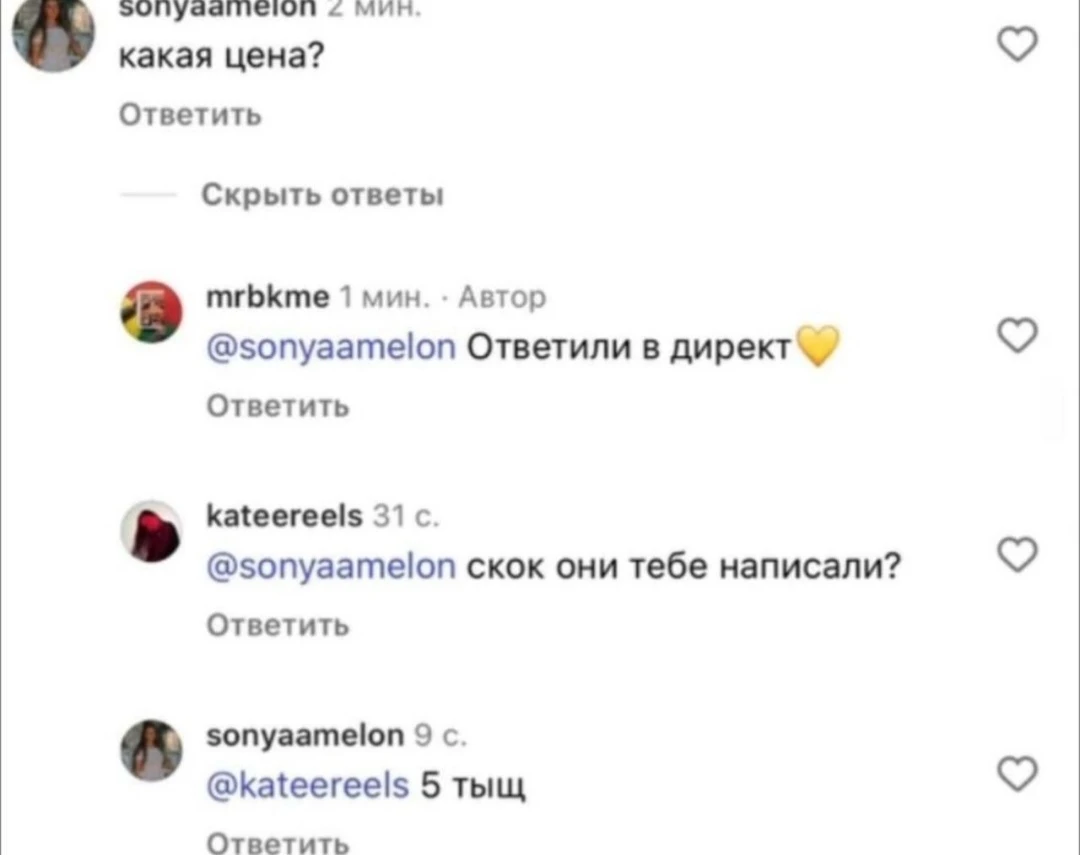Screen dimensions: 1080x855
Task: Open kateereels' profile avatar
Action: tap(151, 532)
